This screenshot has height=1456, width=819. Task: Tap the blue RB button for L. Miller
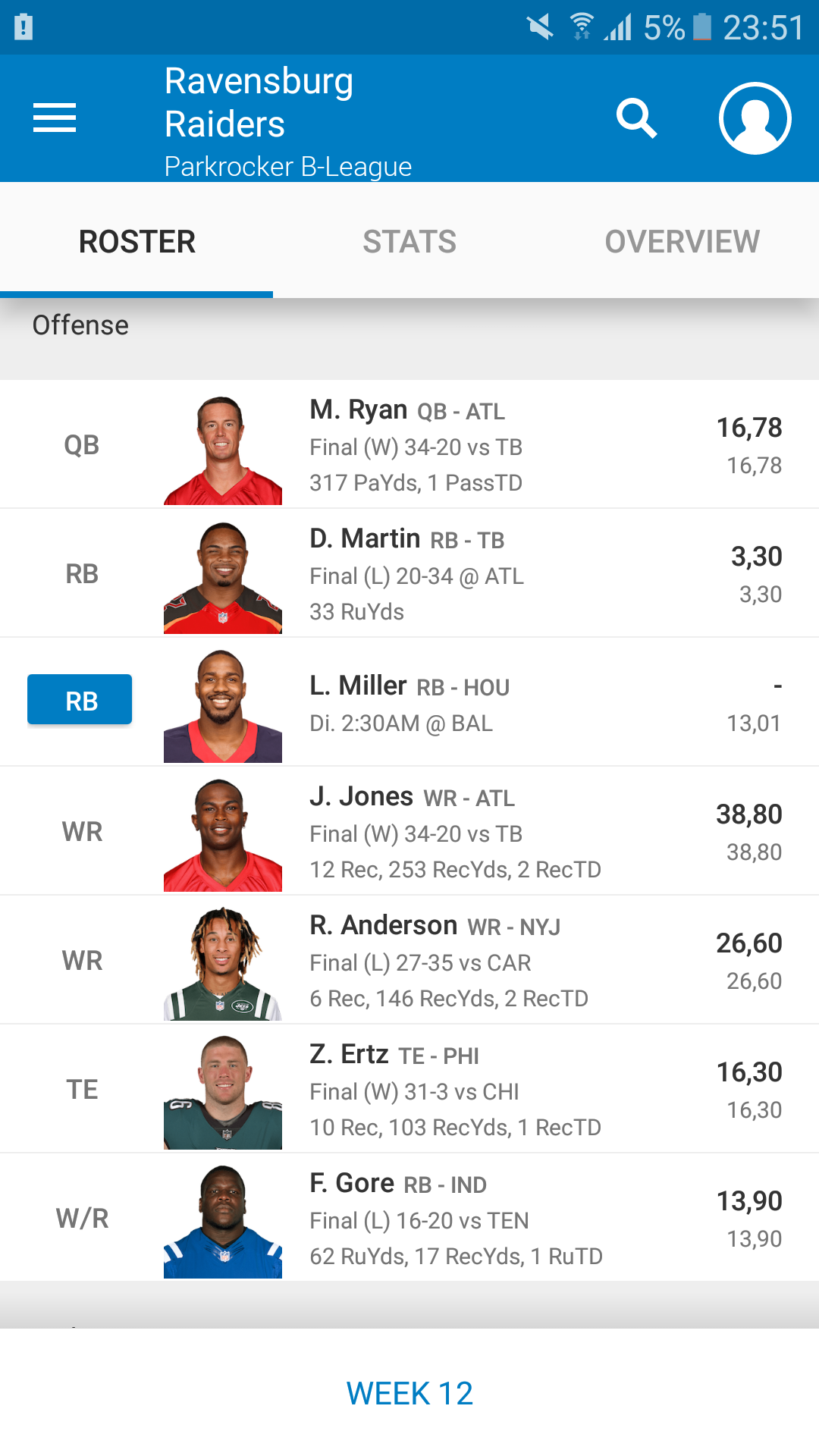pos(80,700)
